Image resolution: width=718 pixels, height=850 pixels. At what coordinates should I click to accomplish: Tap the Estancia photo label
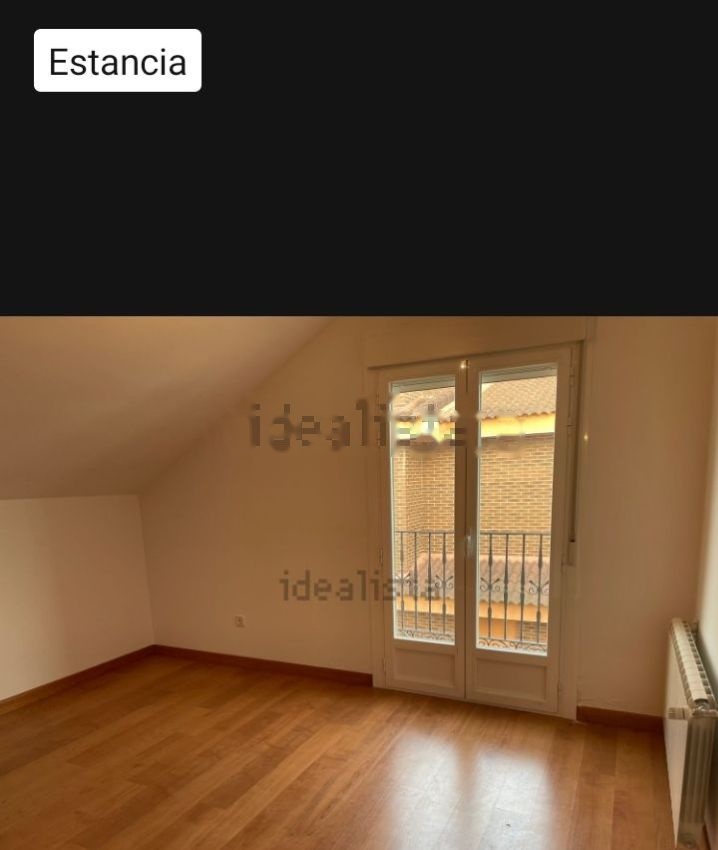118,61
